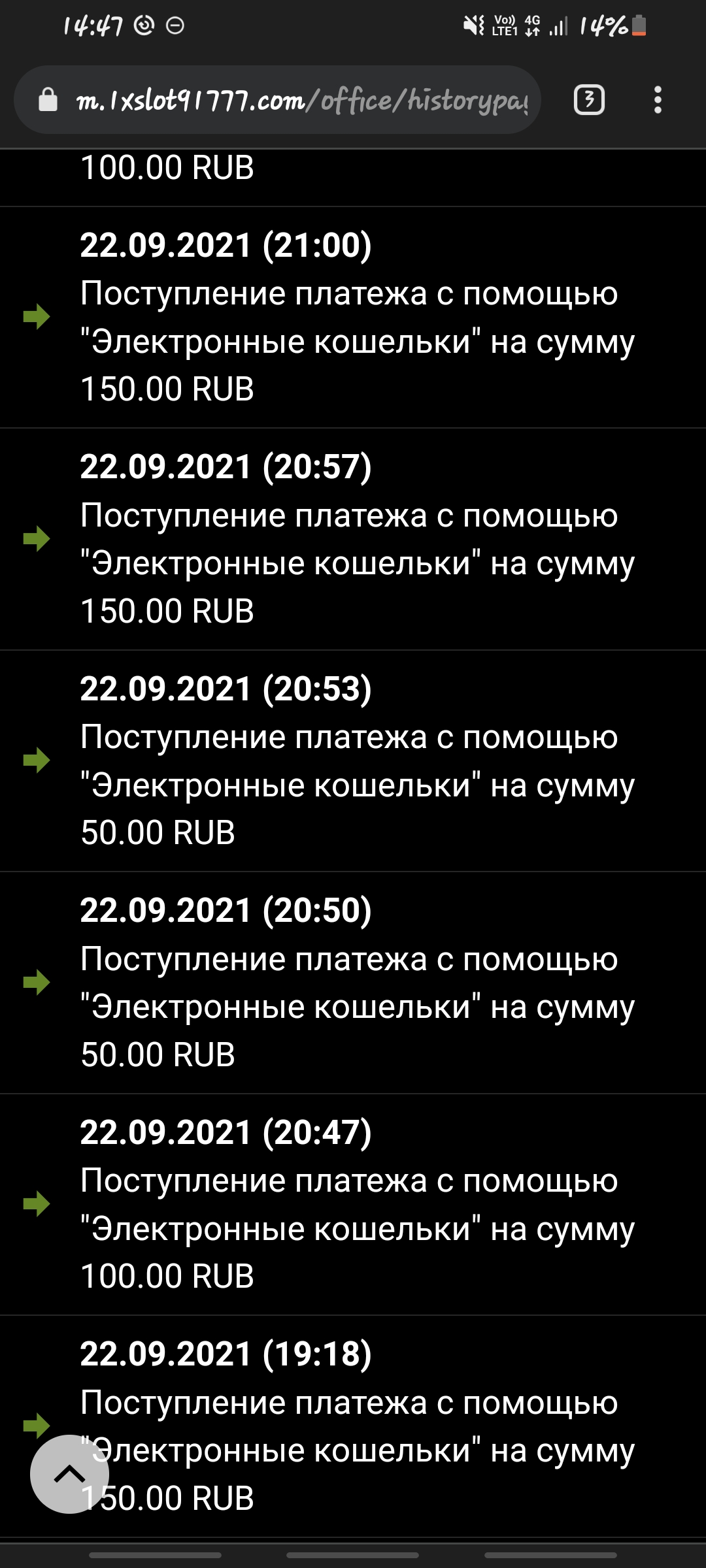Open the browser overflow menu
Viewport: 706px width, 1568px height.
point(658,100)
